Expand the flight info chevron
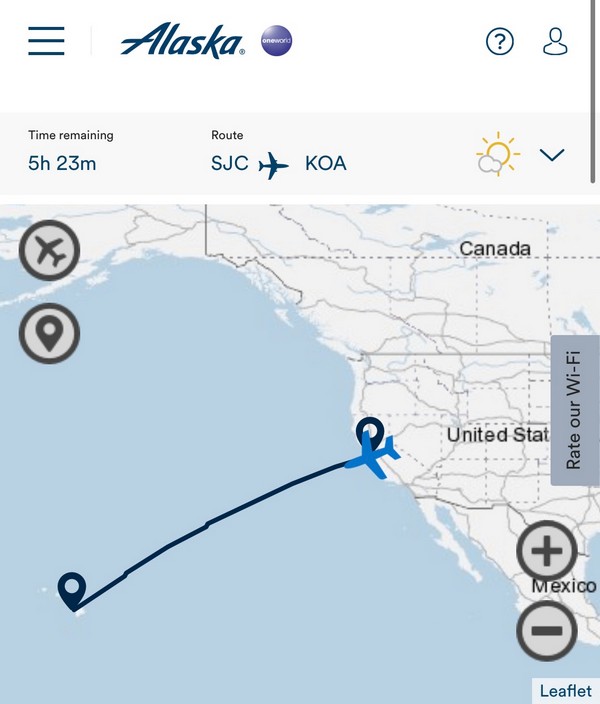Image resolution: width=600 pixels, height=704 pixels. pyautogui.click(x=552, y=155)
